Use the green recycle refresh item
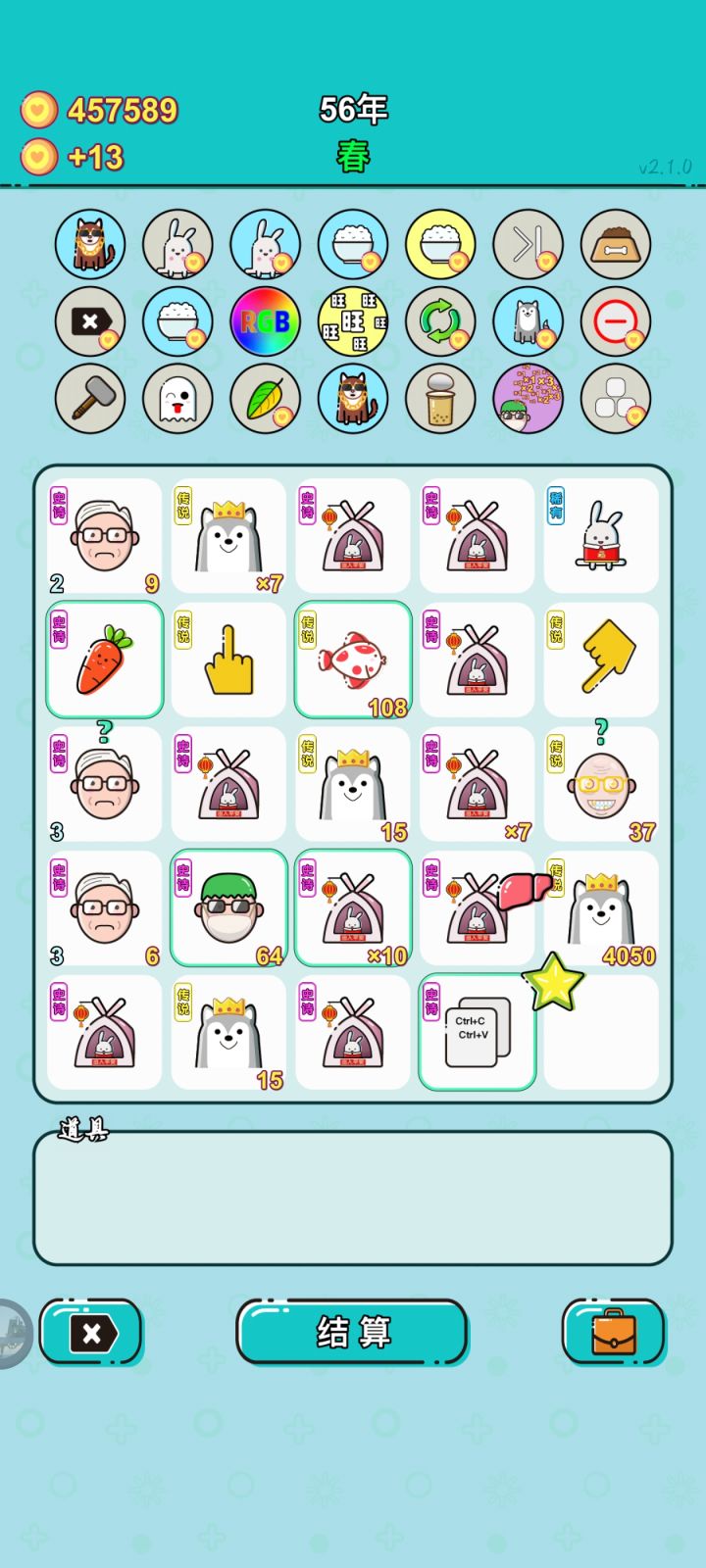The width and height of the screenshot is (706, 1568). [x=439, y=322]
